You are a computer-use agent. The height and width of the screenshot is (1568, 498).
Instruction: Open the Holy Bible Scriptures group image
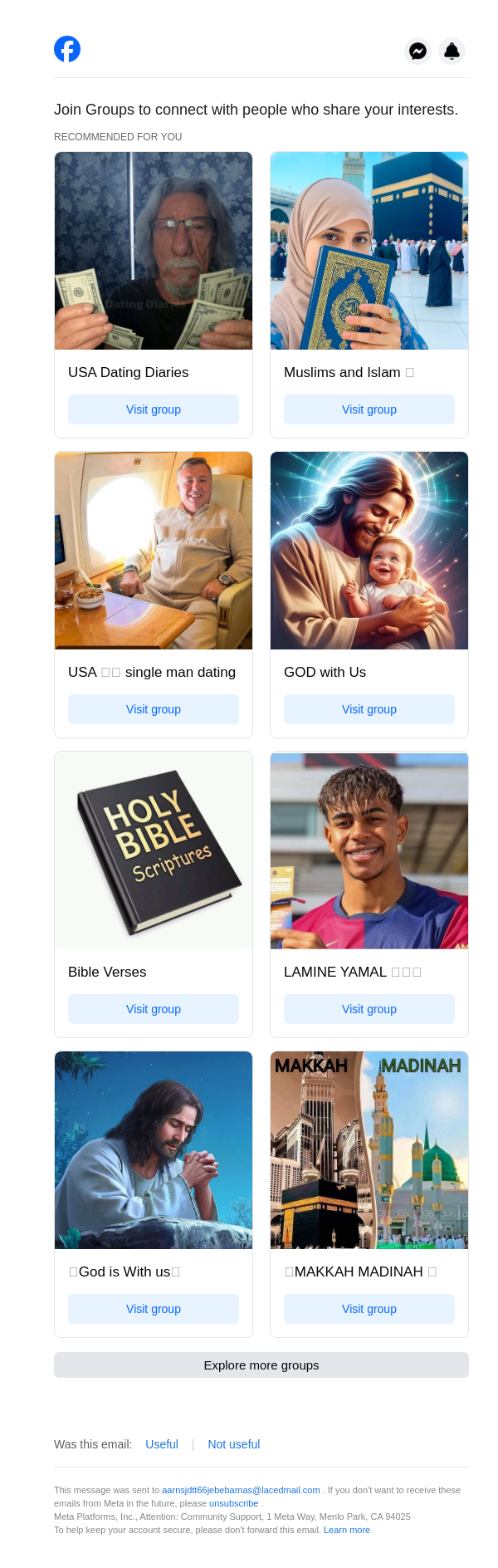(154, 850)
